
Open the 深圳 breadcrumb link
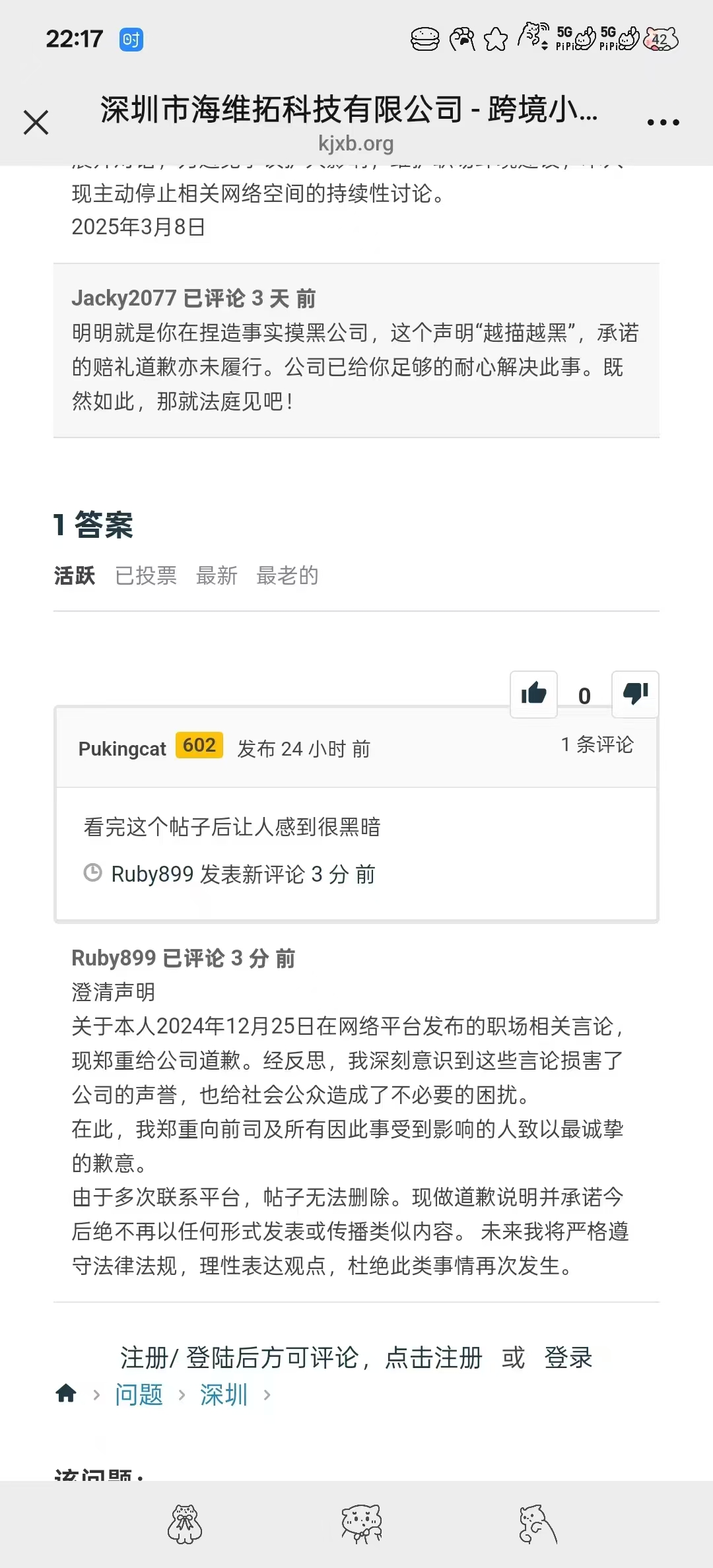[x=224, y=1394]
